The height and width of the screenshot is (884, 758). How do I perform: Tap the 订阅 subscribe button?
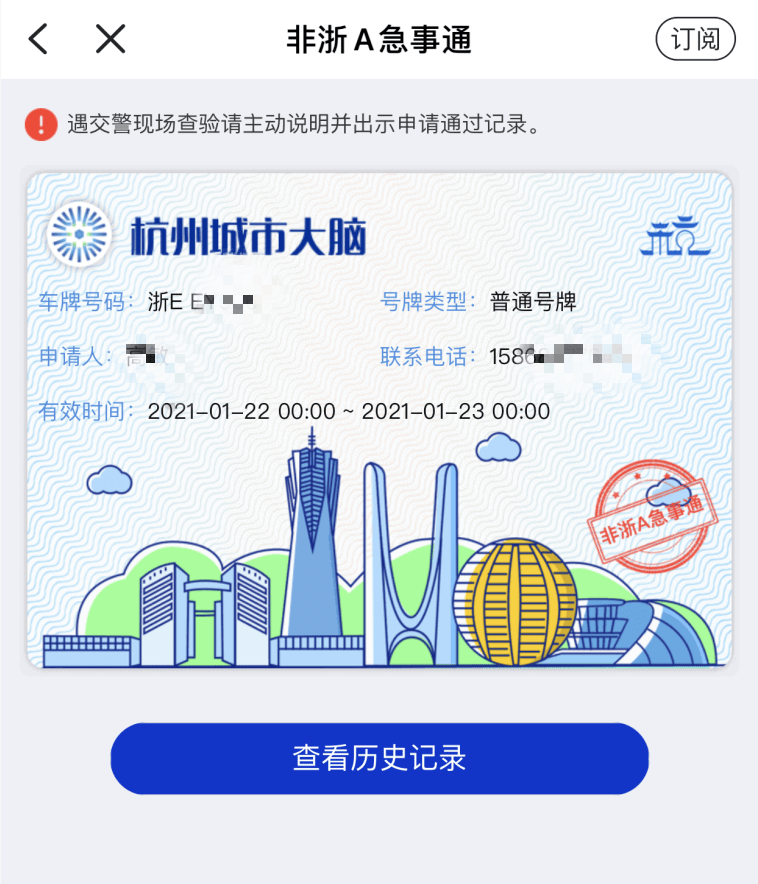pyautogui.click(x=695, y=39)
